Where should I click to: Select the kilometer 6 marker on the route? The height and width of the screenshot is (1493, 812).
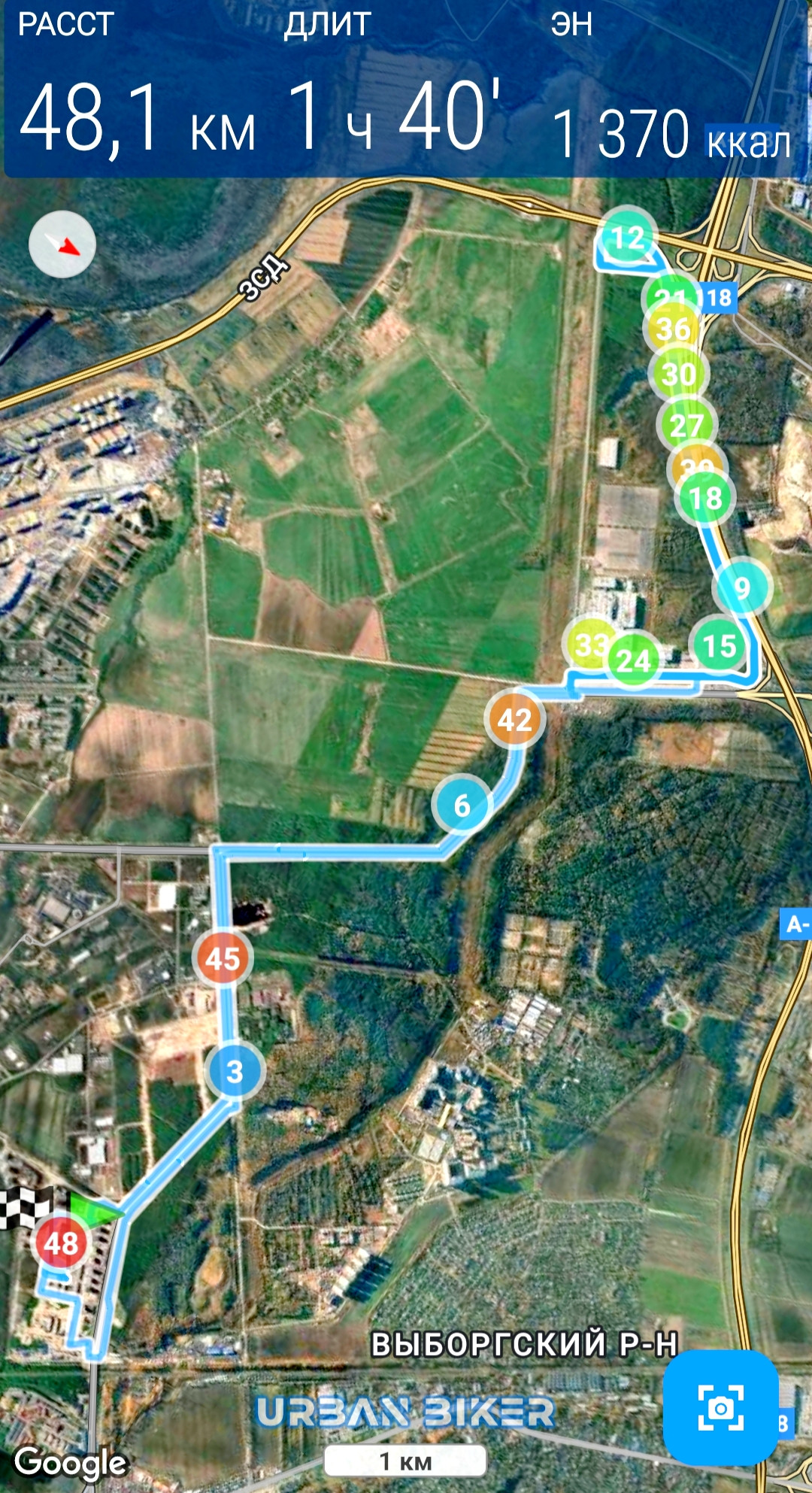coord(462,805)
